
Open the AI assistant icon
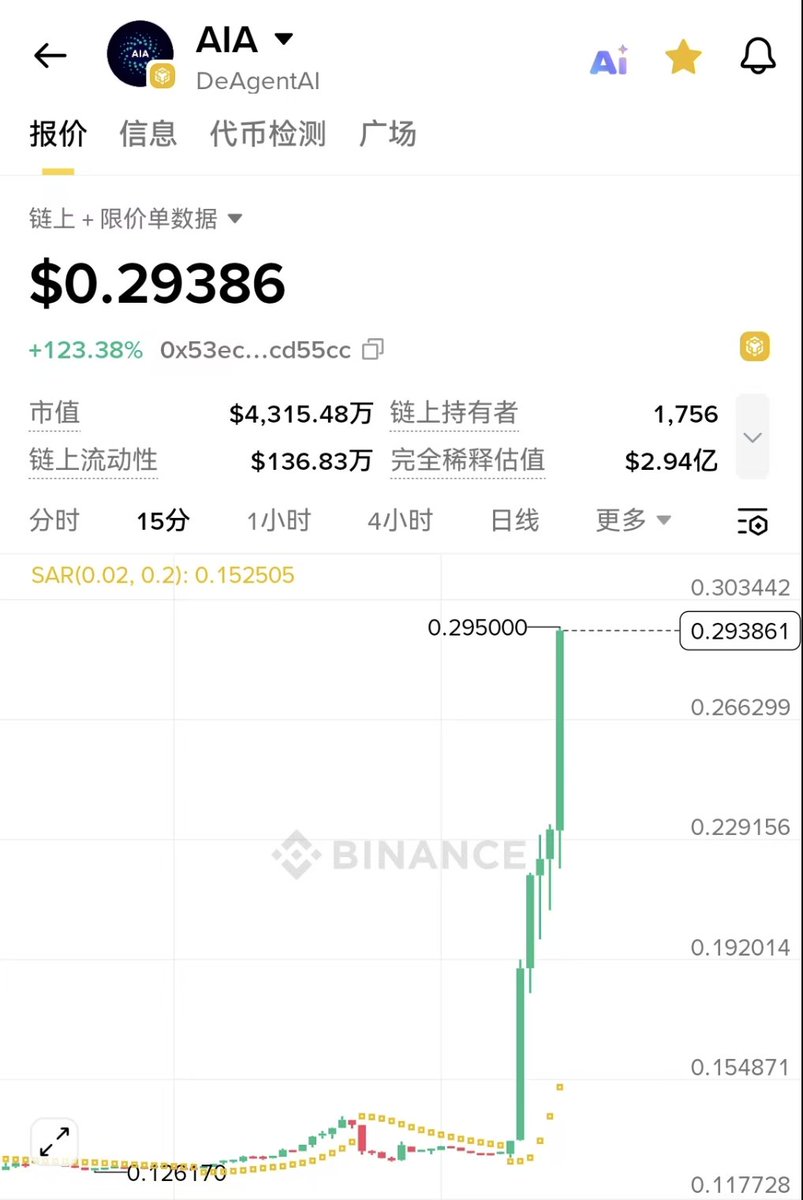pyautogui.click(x=608, y=60)
